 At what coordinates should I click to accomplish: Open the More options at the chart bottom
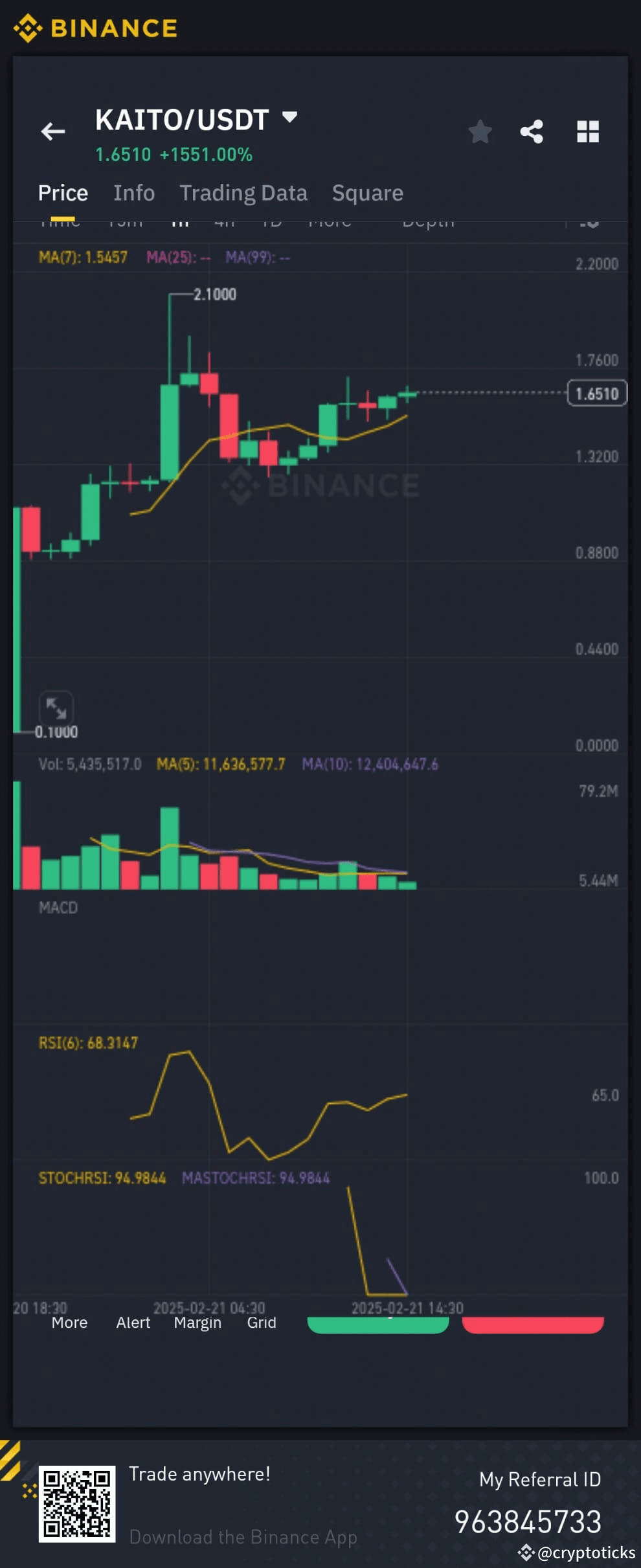pyautogui.click(x=69, y=1323)
